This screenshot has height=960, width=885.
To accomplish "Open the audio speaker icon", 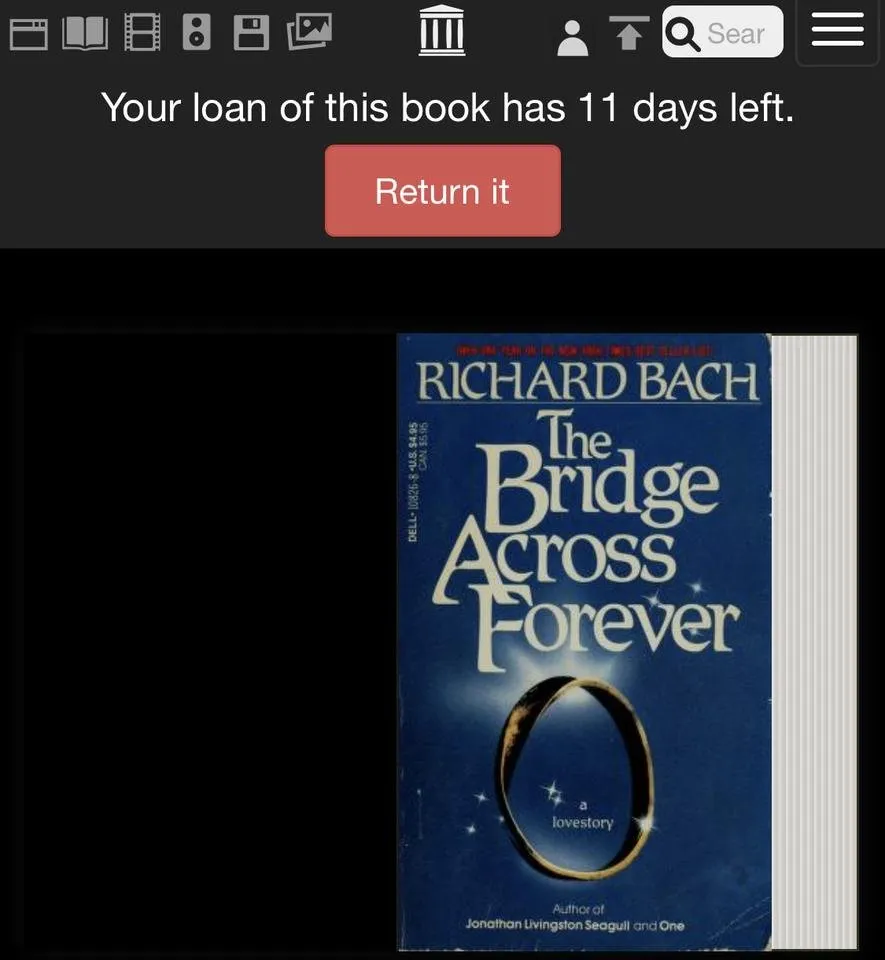I will coord(197,33).
